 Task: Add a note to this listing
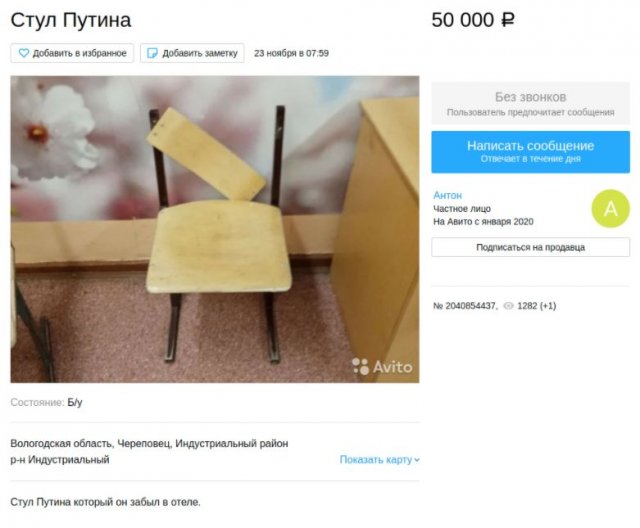click(x=192, y=53)
